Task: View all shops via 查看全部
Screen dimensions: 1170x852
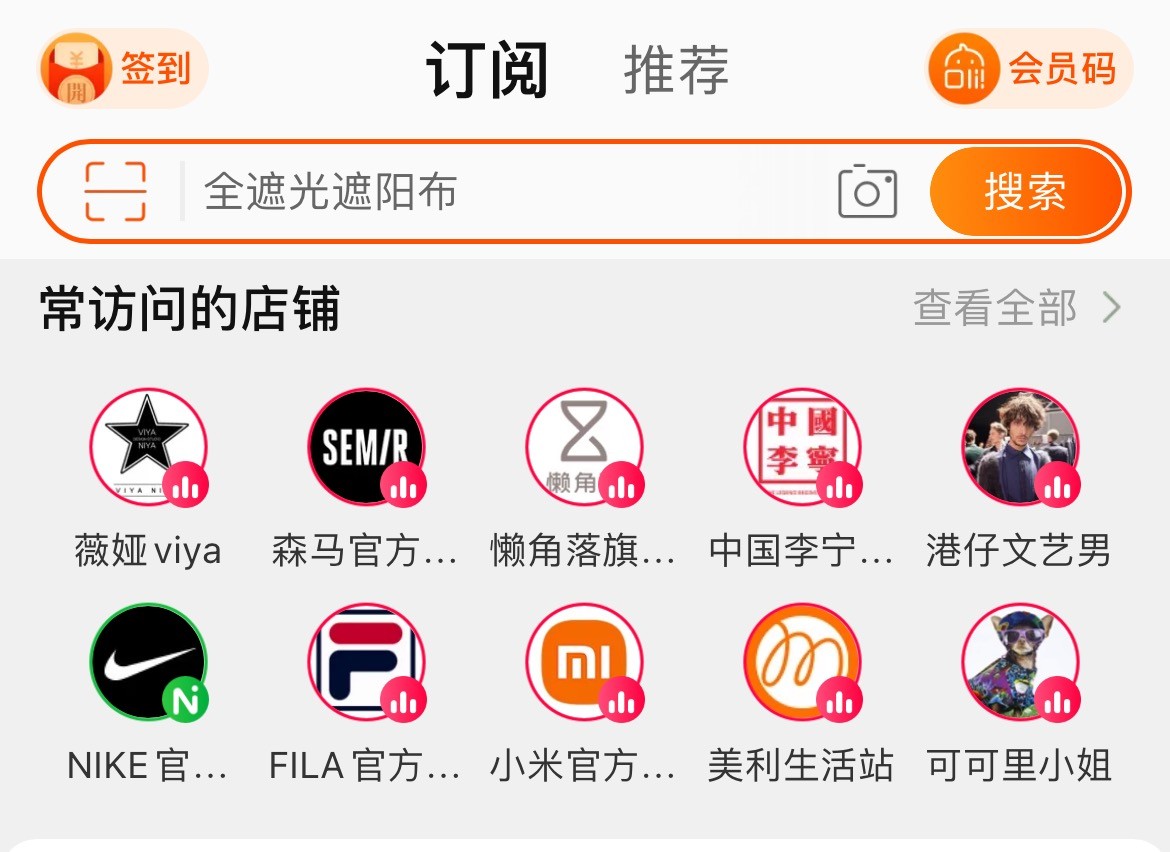Action: coord(1016,309)
